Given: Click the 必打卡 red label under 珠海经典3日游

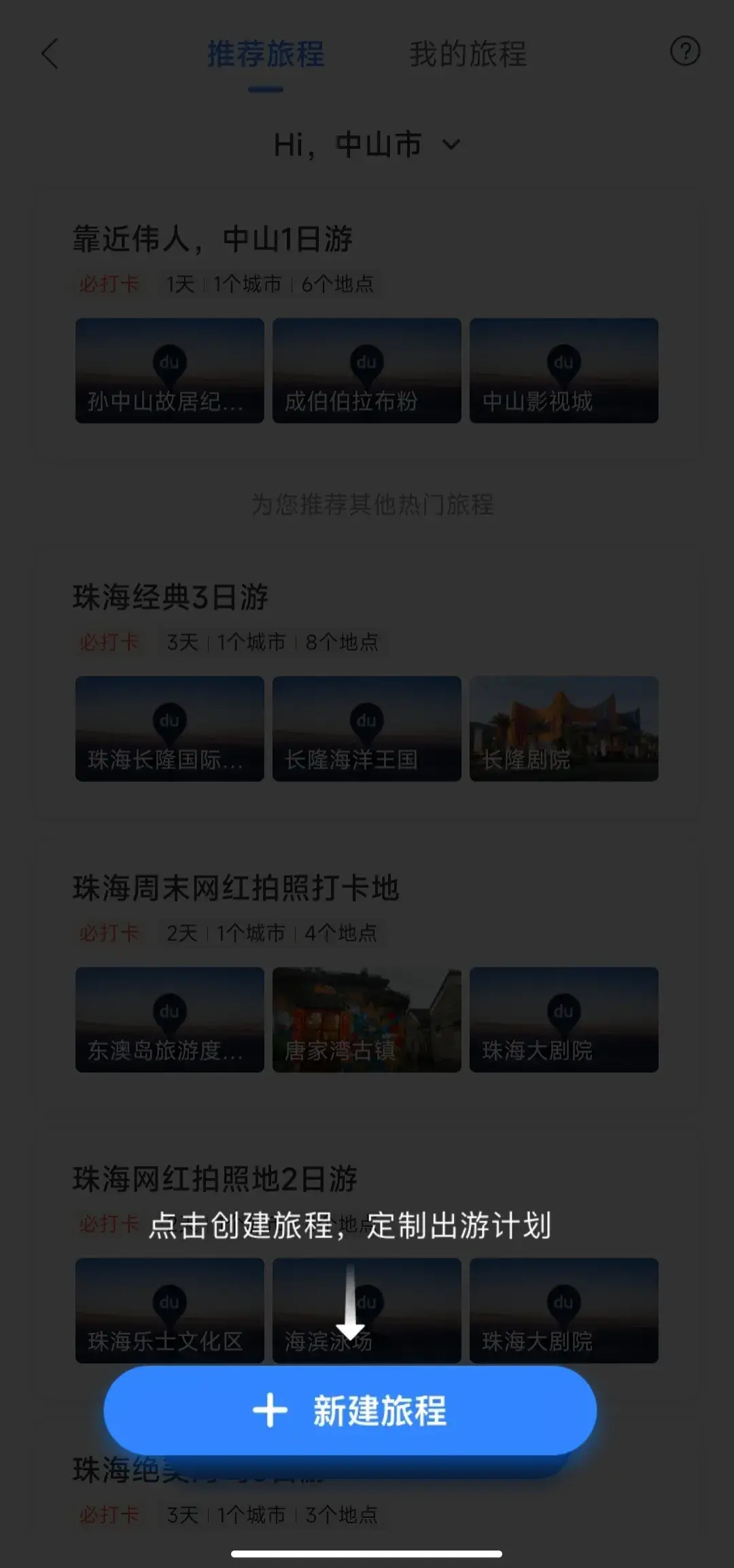Looking at the screenshot, I should pyautogui.click(x=111, y=641).
